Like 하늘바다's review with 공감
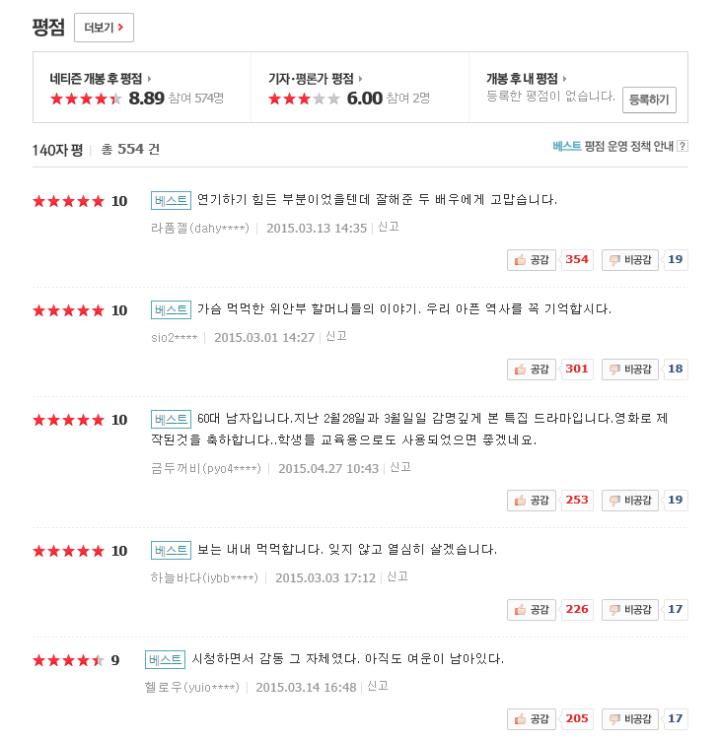 (531, 609)
